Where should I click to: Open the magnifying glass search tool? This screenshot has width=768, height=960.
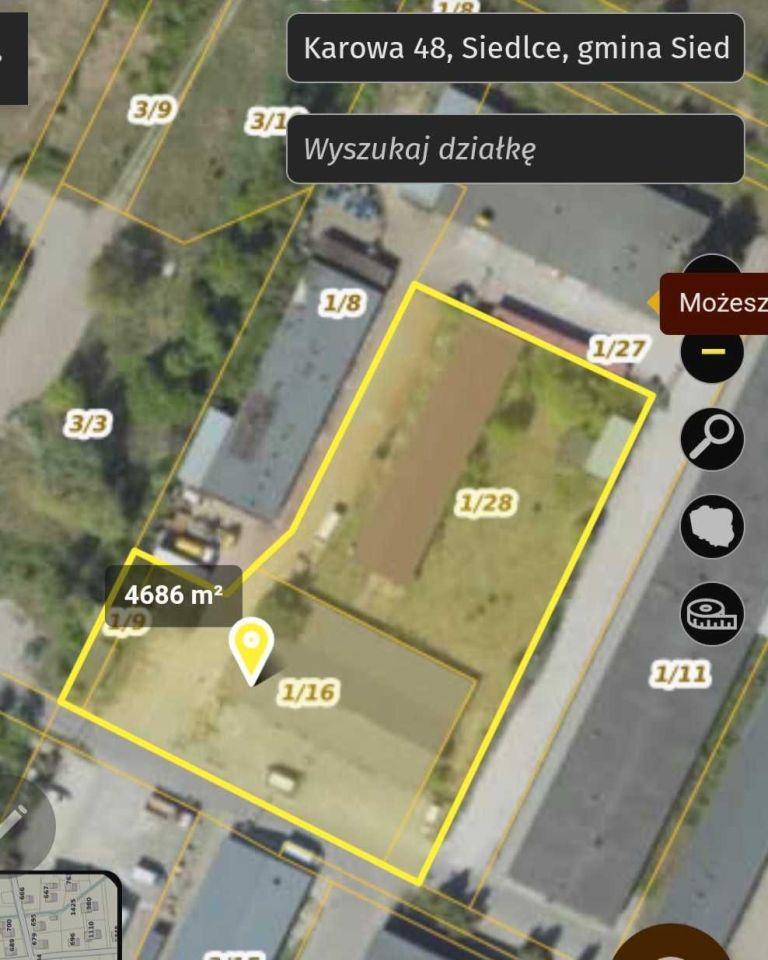pos(712,438)
